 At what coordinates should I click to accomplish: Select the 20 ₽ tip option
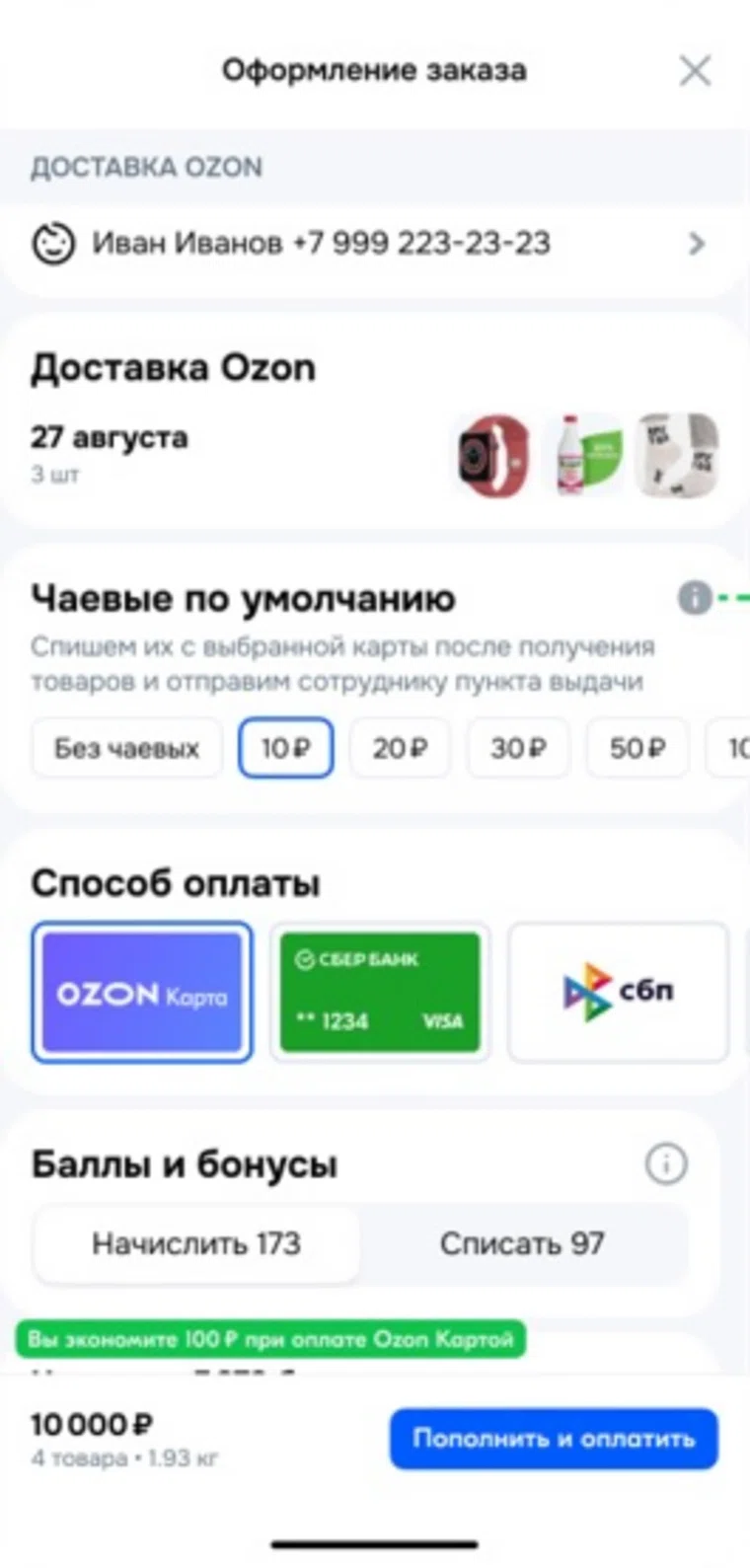click(400, 748)
